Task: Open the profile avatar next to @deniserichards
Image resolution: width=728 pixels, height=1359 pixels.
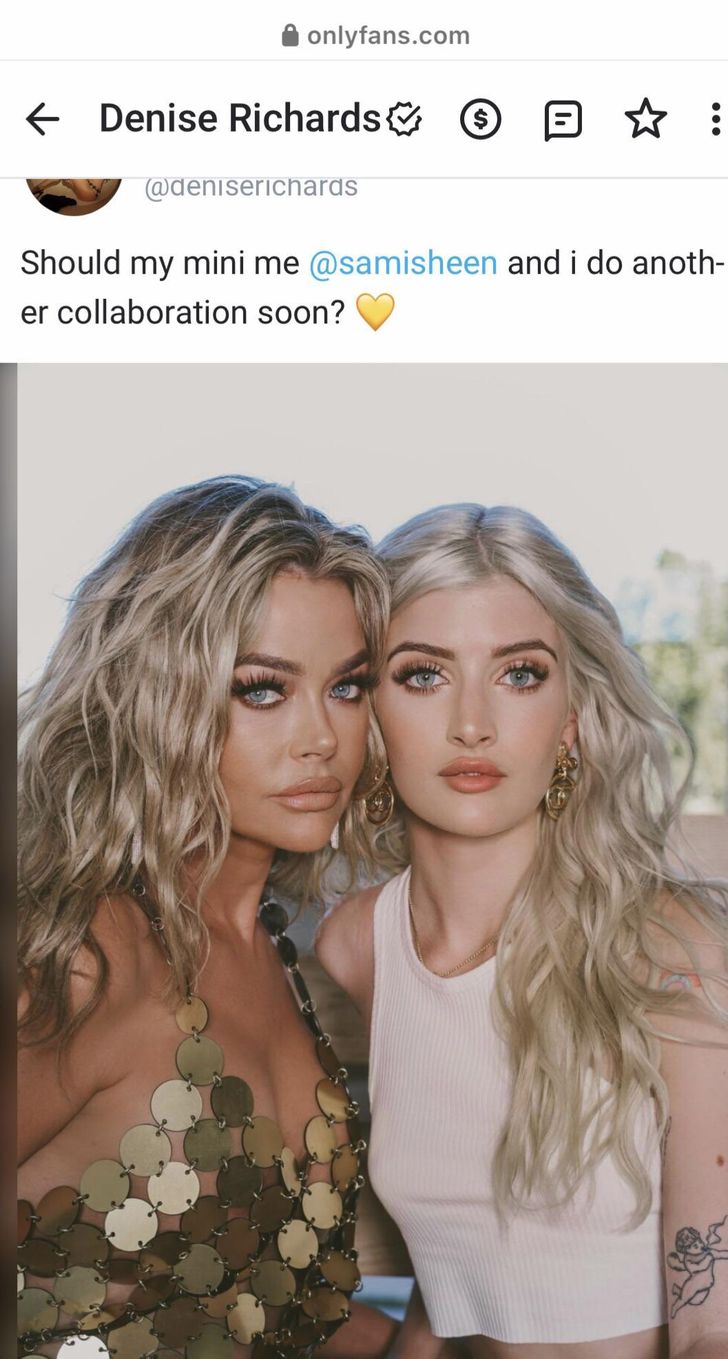Action: 73,194
